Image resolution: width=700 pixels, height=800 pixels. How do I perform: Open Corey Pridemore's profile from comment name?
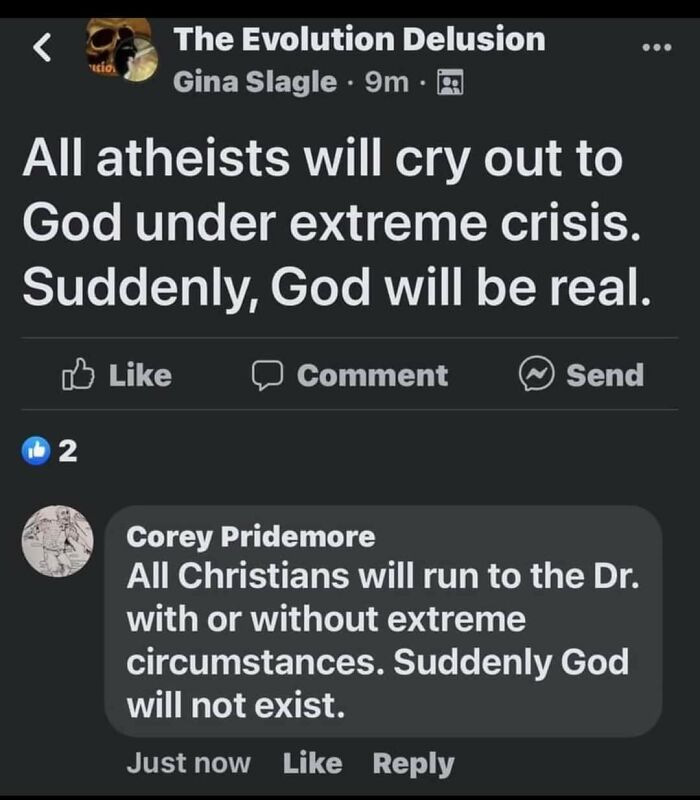click(x=251, y=537)
